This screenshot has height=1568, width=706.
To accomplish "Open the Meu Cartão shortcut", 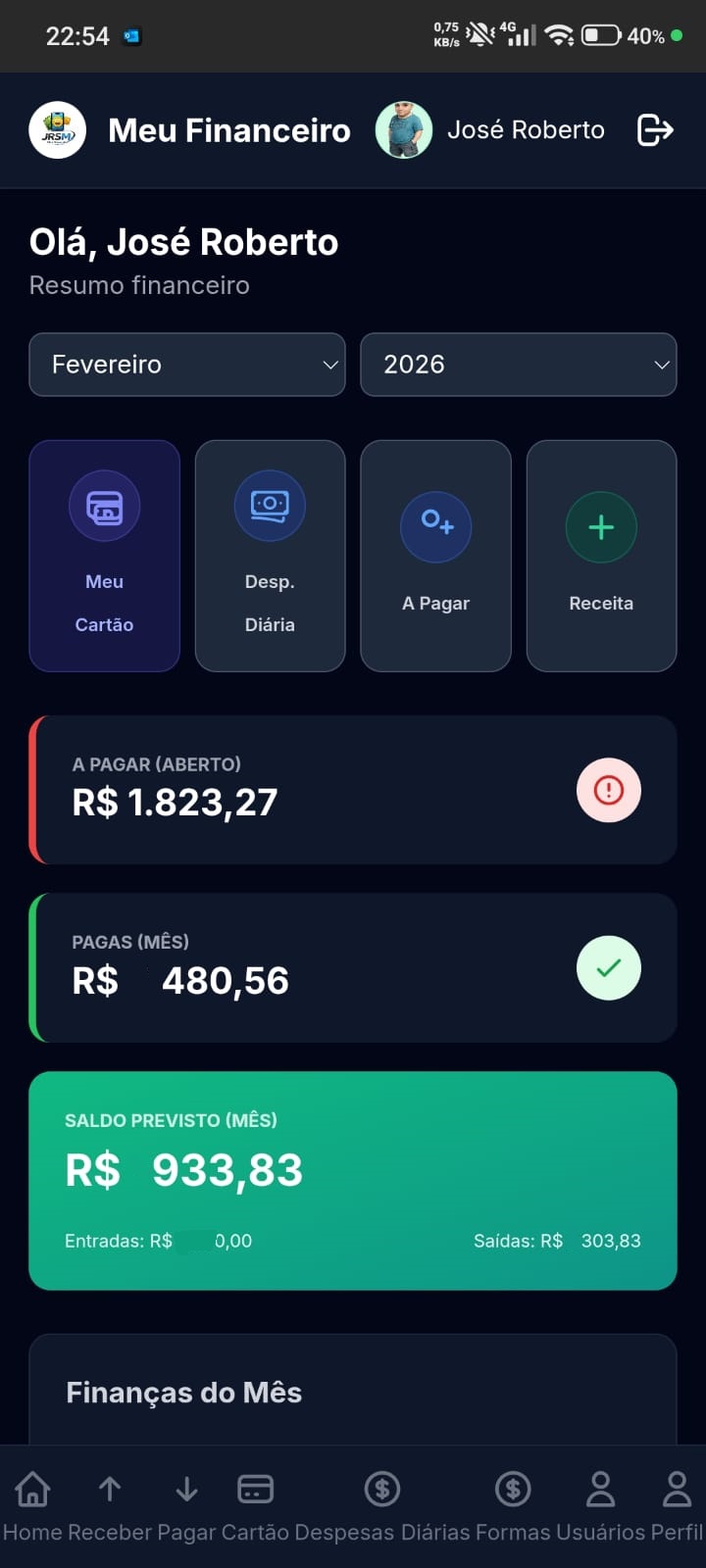I will 105,556.
